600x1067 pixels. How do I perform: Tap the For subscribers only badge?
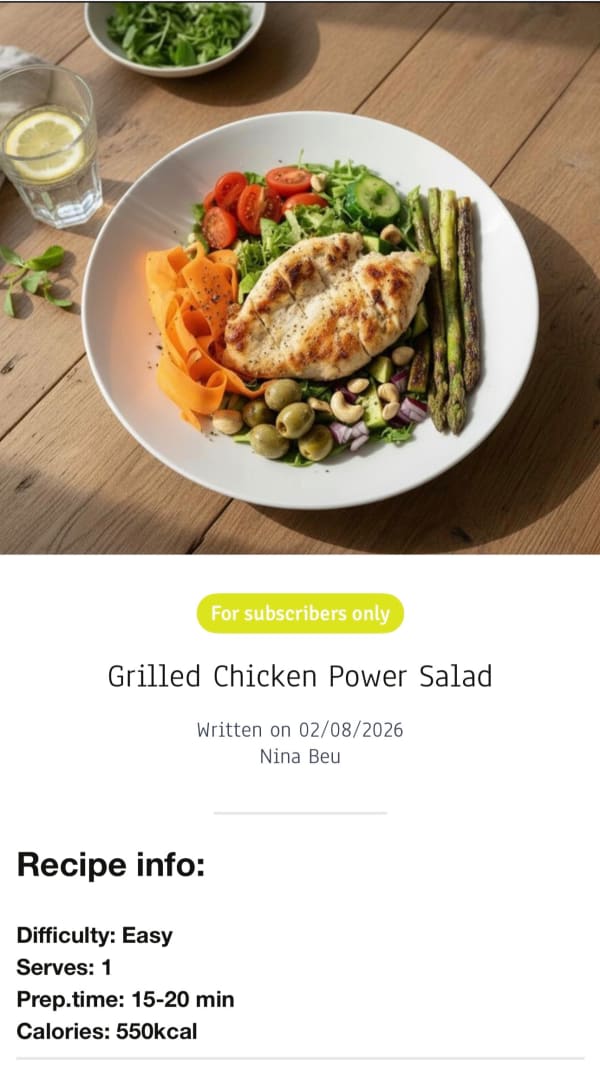(300, 613)
